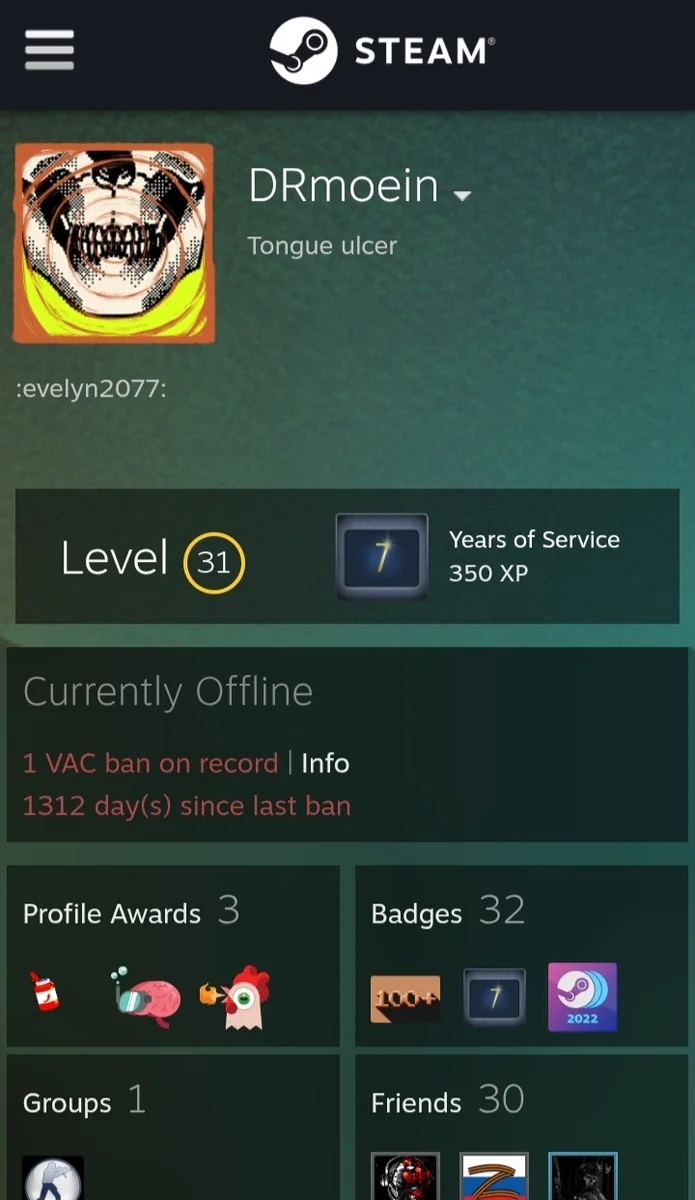
Task: View the 100+ games badge
Action: click(405, 997)
